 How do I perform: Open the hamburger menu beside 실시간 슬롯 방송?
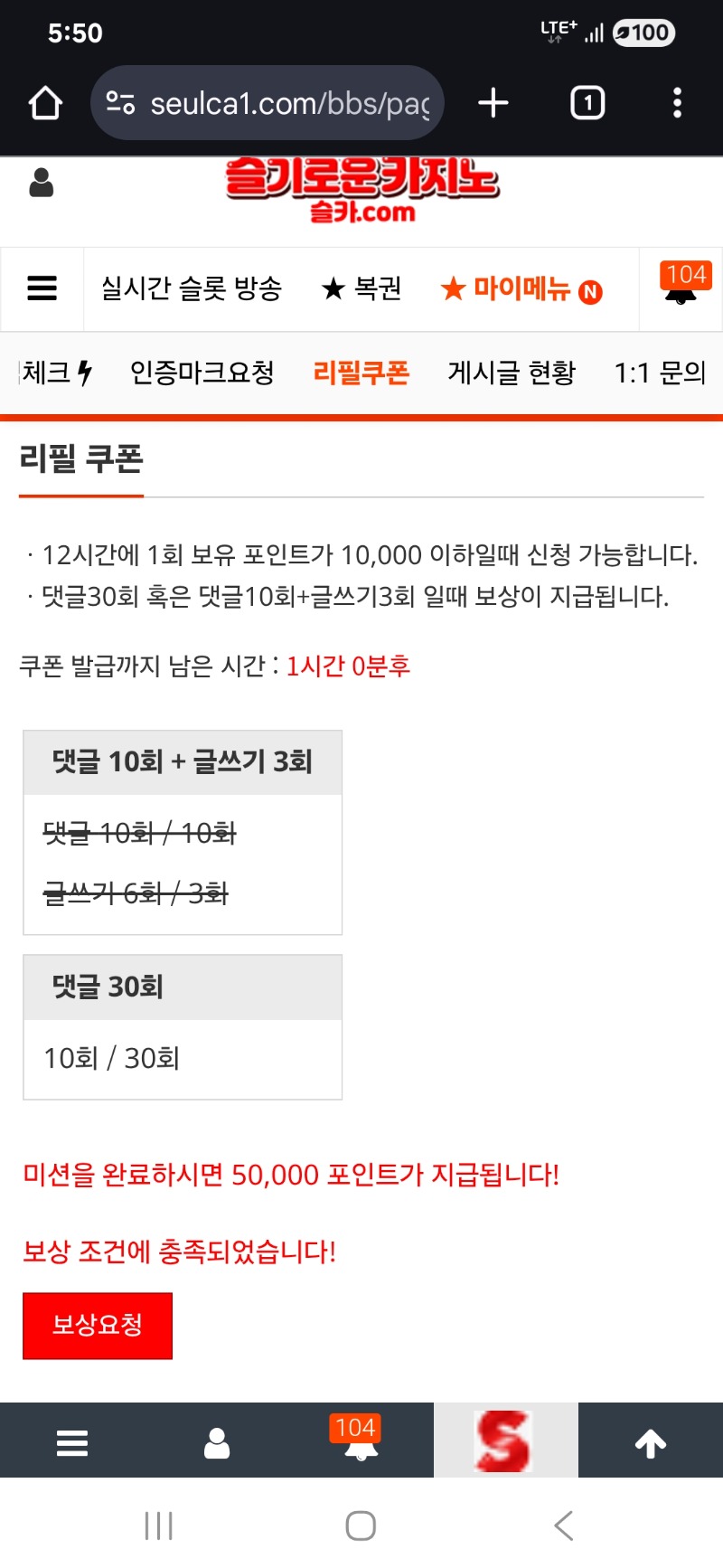pyautogui.click(x=42, y=288)
